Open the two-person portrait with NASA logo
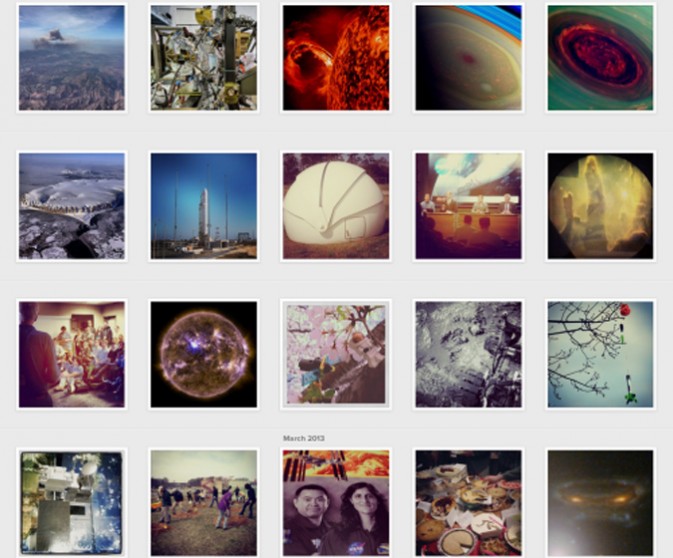 tap(335, 502)
